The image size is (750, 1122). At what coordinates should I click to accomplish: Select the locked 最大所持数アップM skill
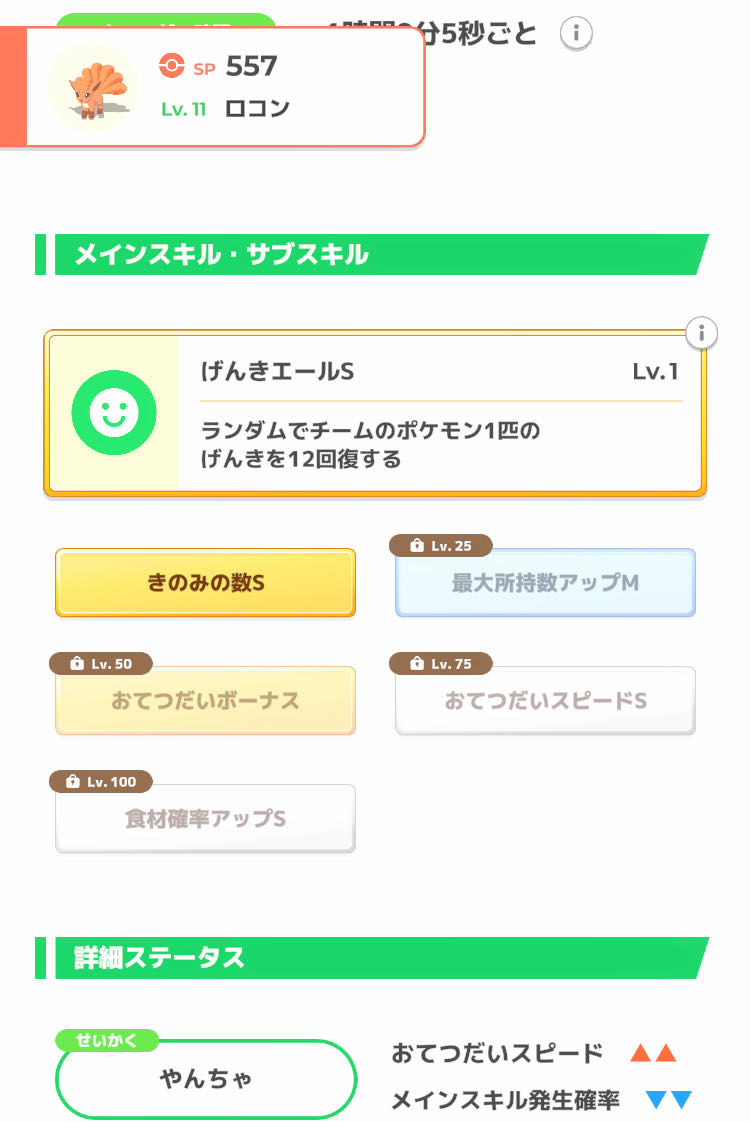(545, 582)
